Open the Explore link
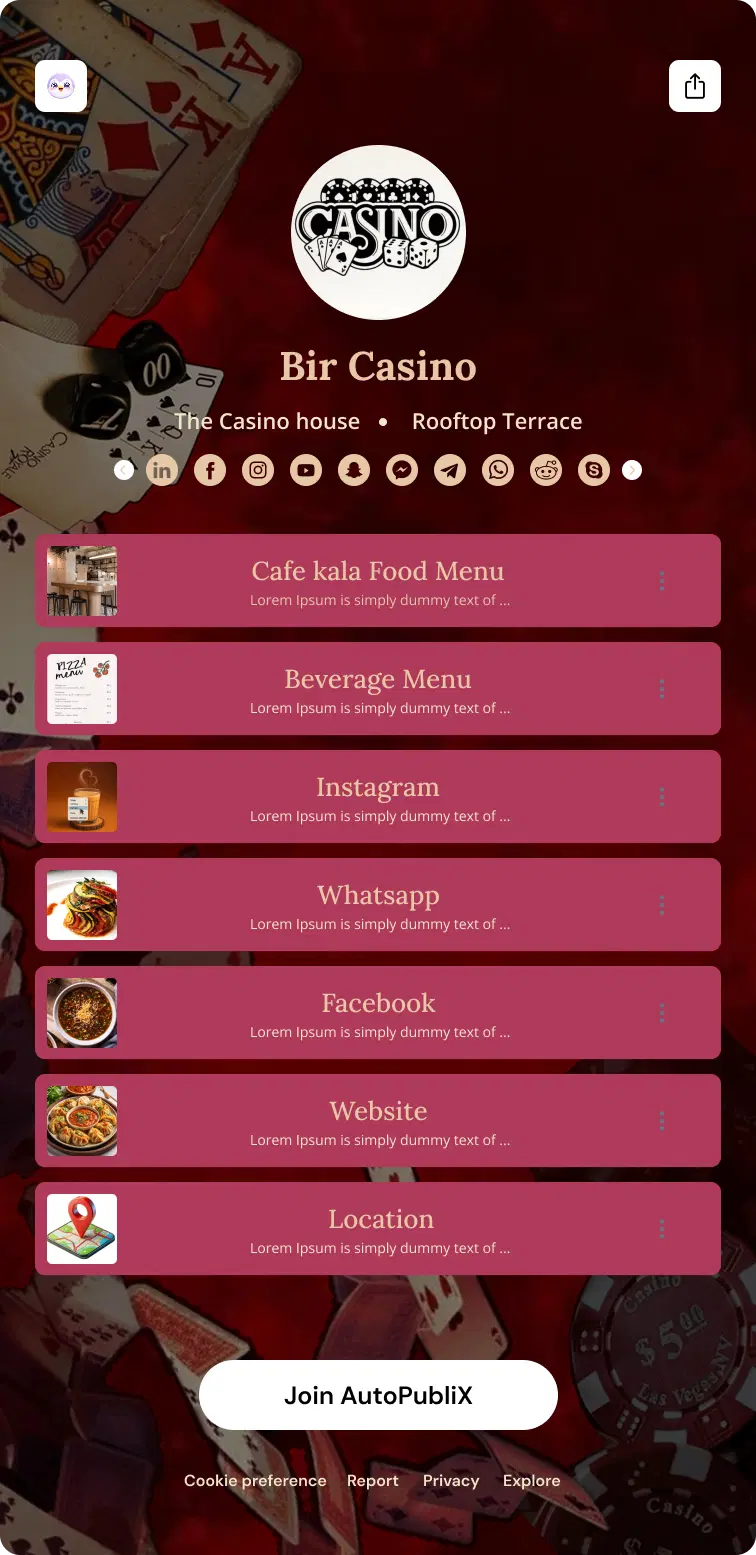The image size is (756, 1555). coord(531,1481)
